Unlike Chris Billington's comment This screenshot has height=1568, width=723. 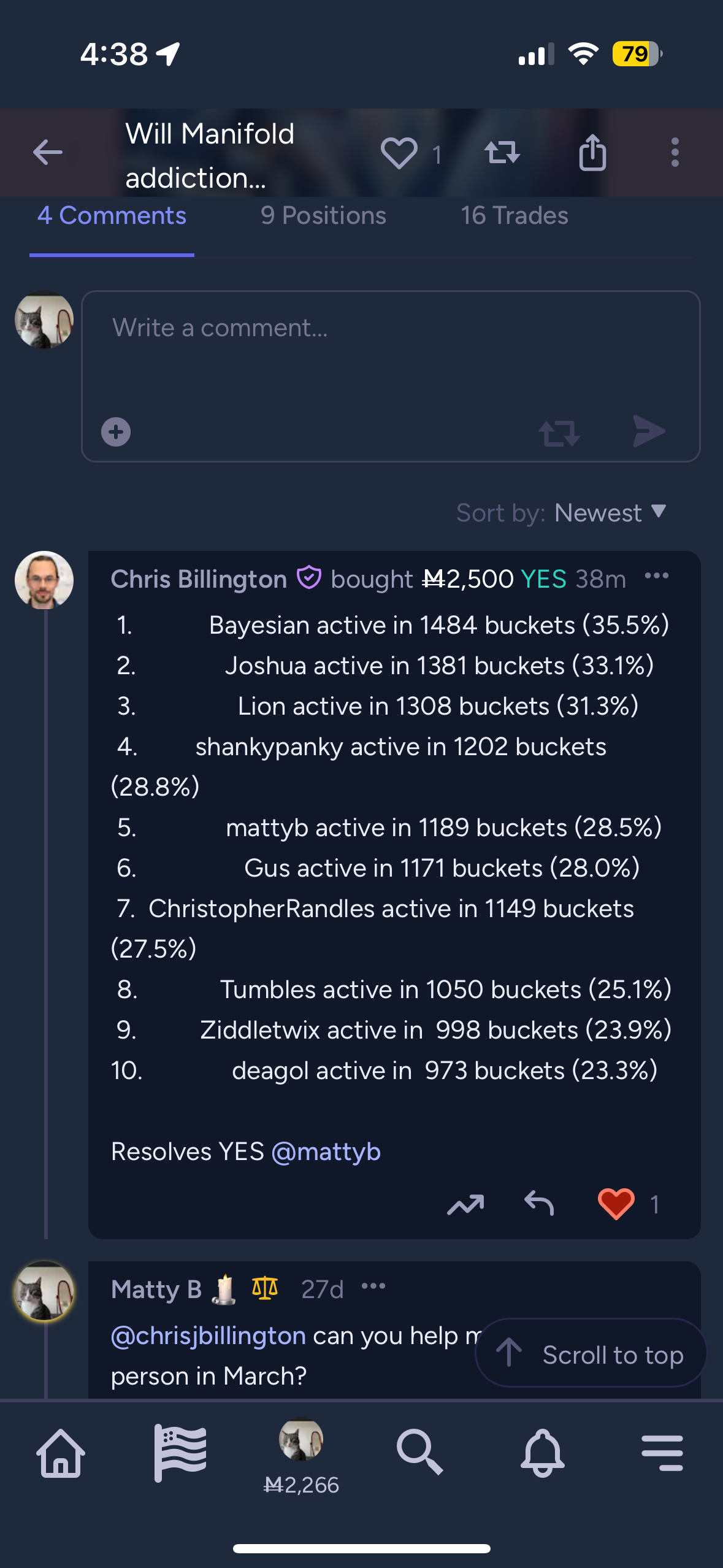616,1204
